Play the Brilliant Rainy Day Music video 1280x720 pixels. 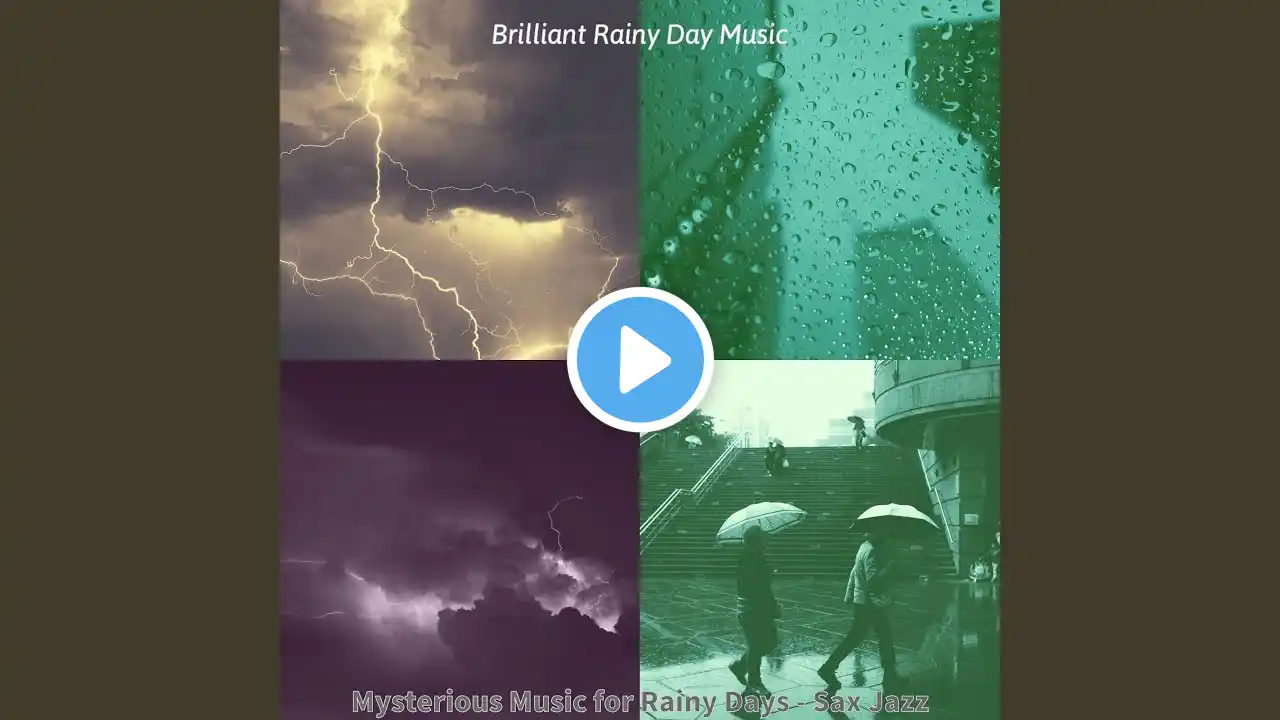(x=640, y=360)
